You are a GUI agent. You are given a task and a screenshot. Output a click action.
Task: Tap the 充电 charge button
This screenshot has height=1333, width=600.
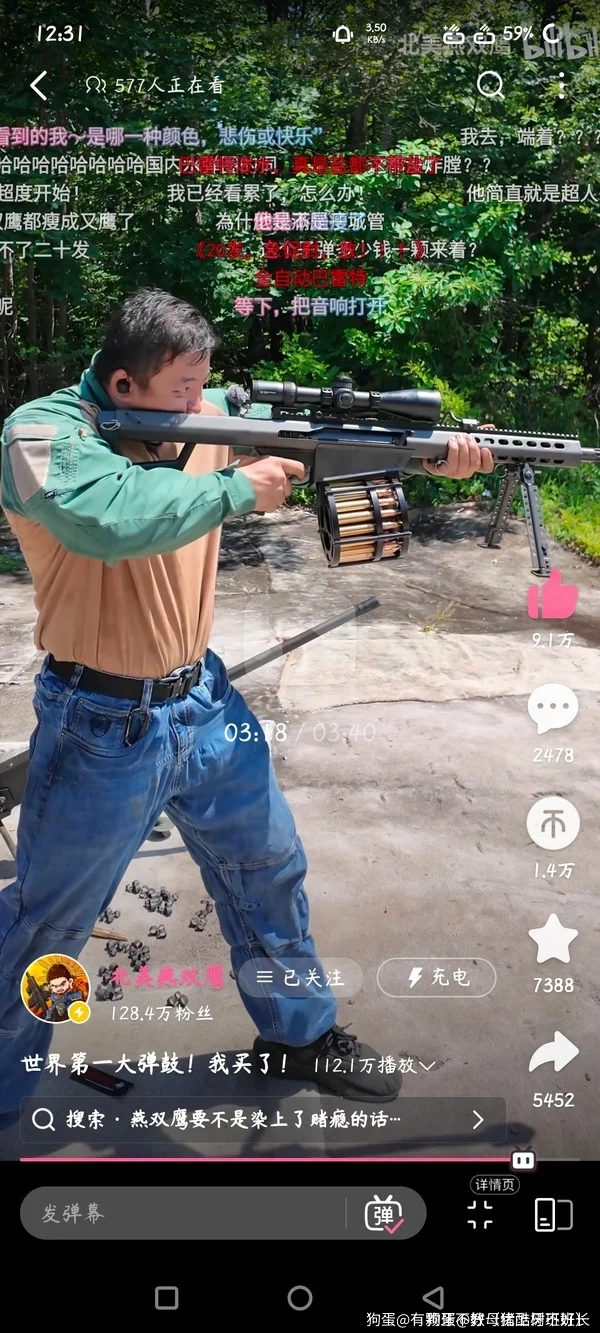click(437, 978)
